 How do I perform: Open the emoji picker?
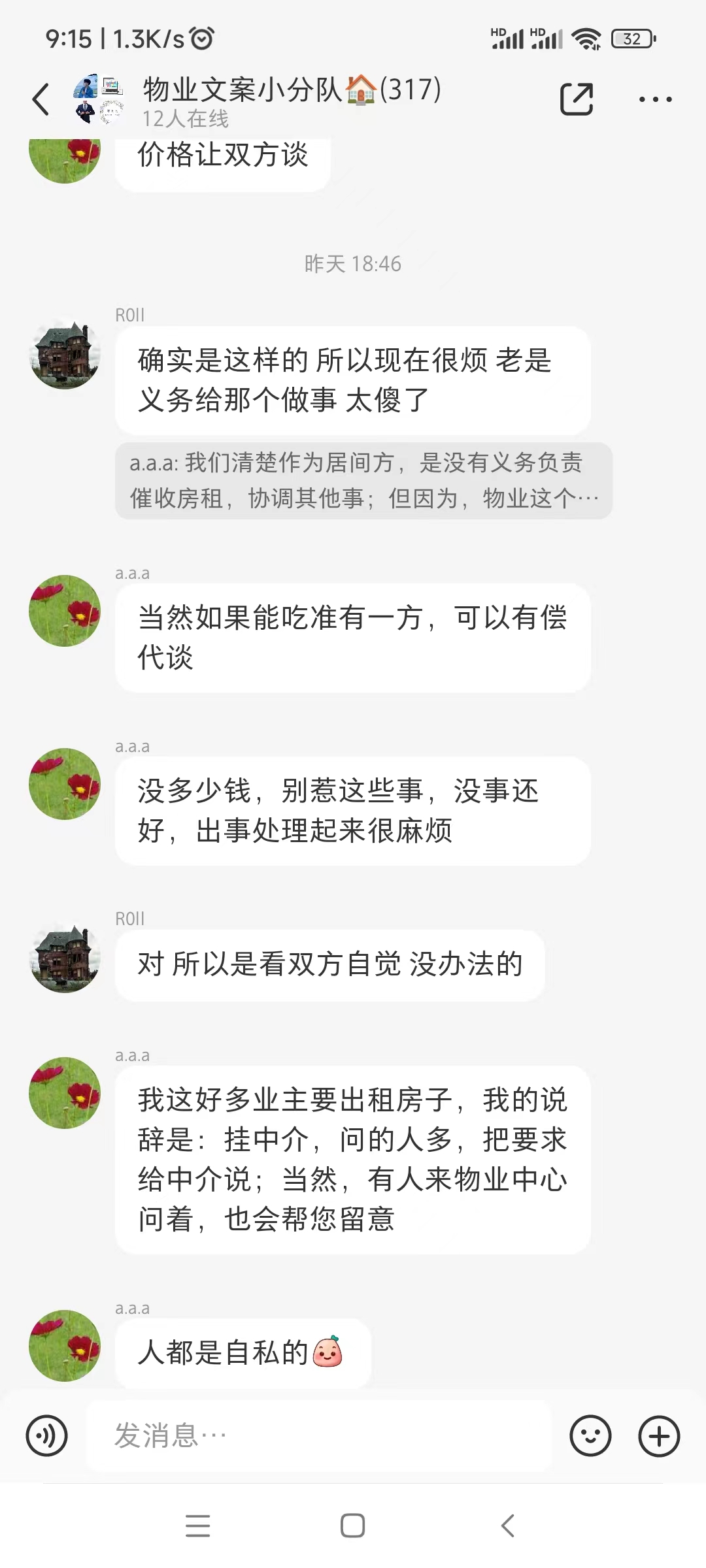pos(590,1435)
